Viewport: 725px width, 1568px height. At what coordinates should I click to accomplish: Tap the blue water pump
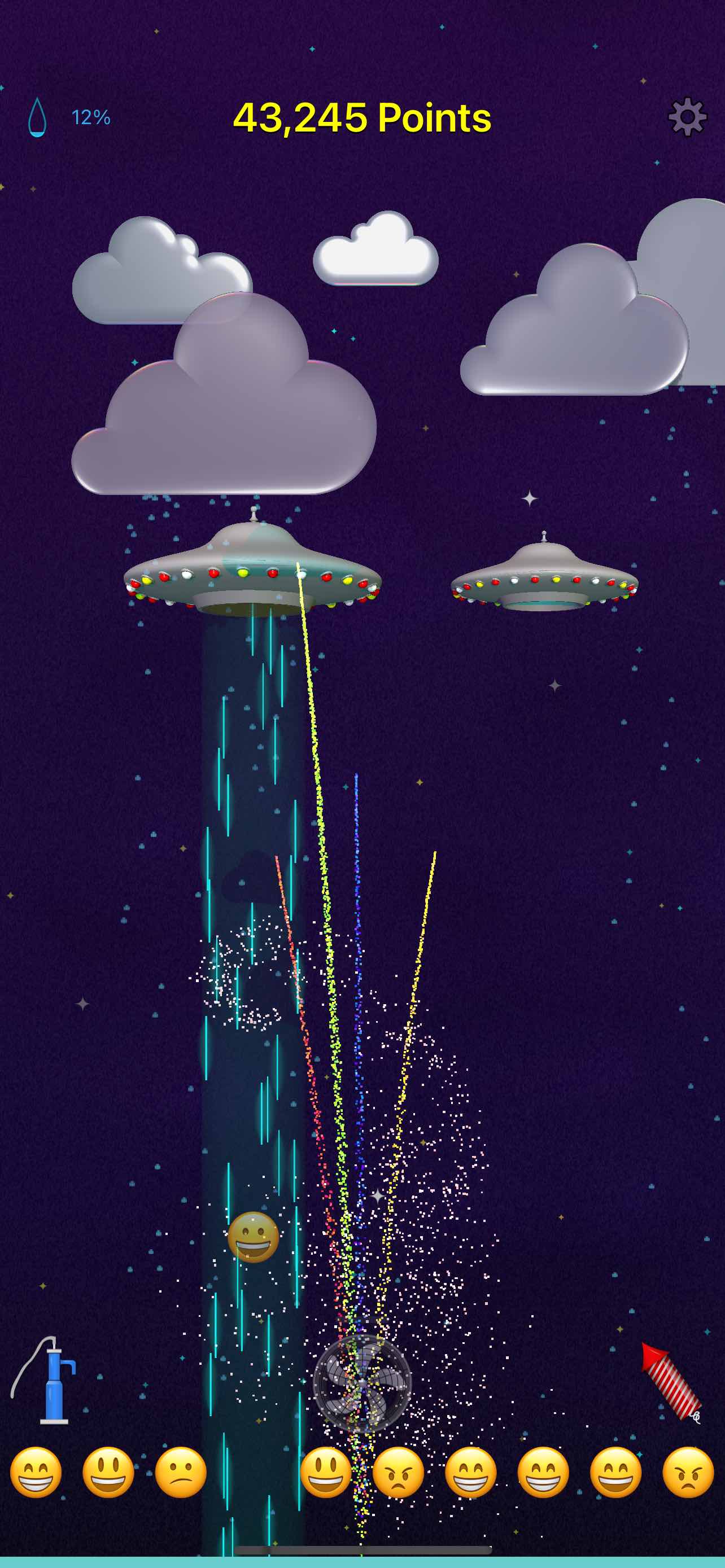tap(44, 1380)
